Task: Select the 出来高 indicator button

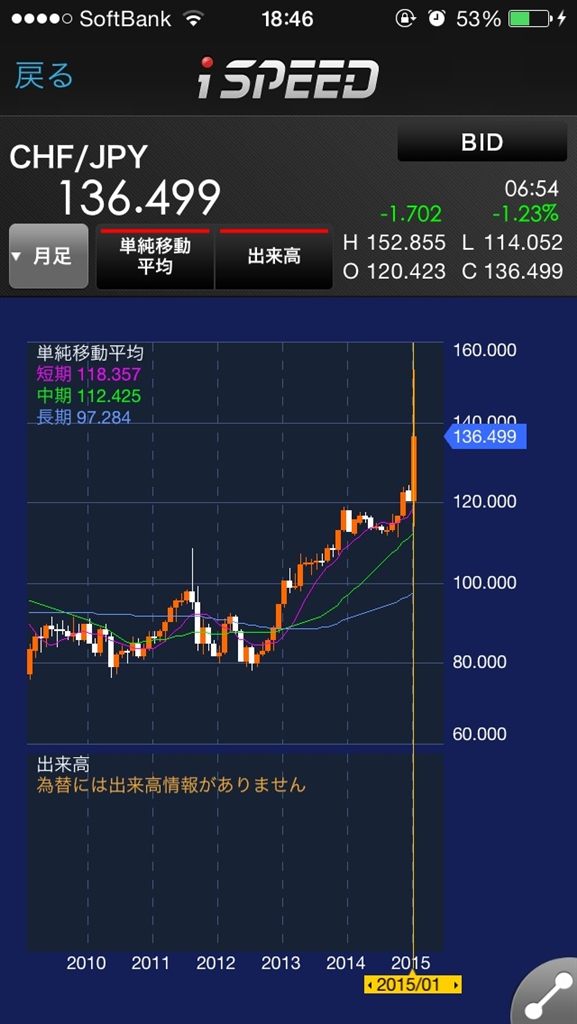Action: coord(273,257)
